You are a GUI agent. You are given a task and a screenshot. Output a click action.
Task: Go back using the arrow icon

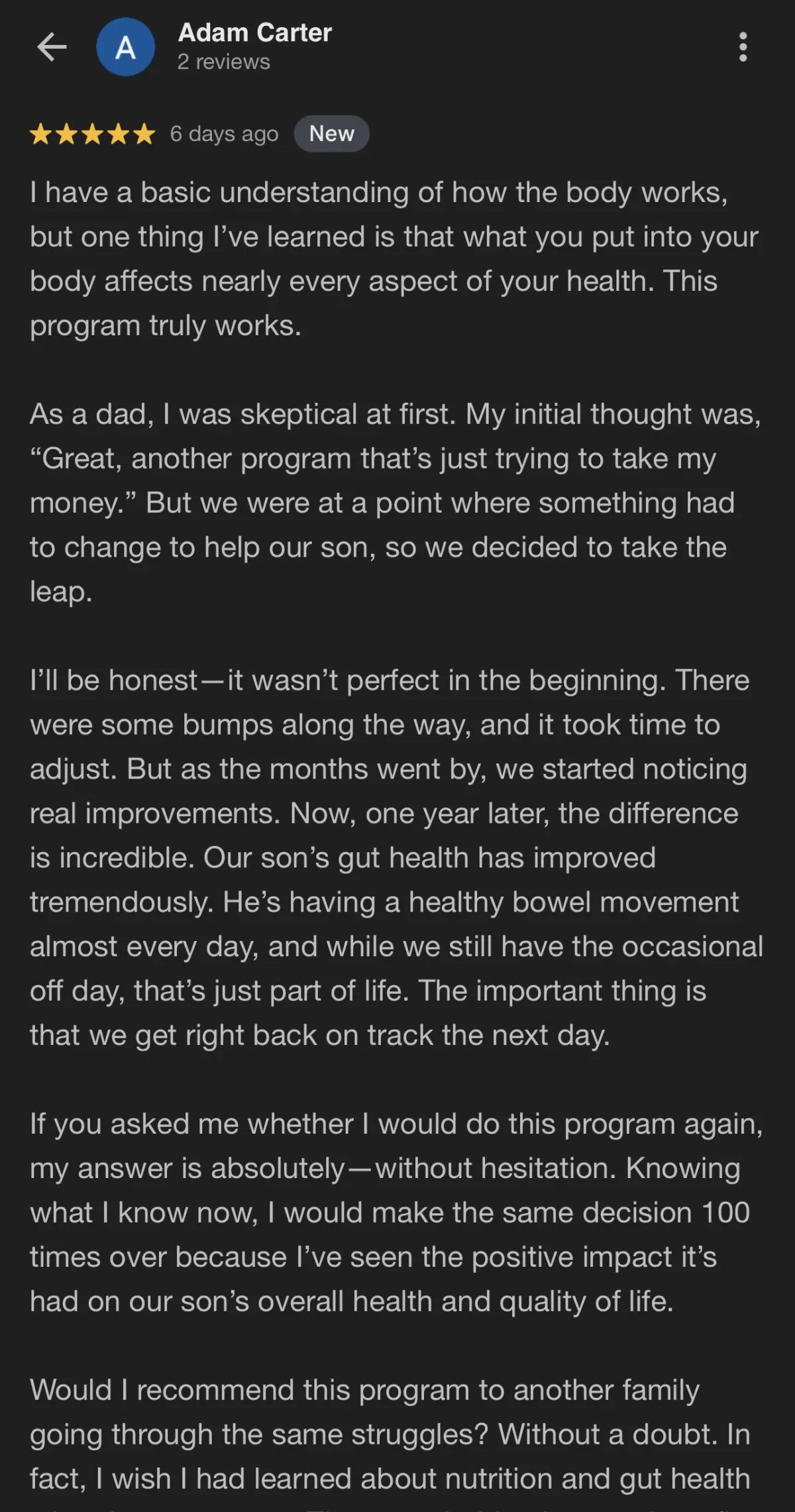(x=52, y=47)
